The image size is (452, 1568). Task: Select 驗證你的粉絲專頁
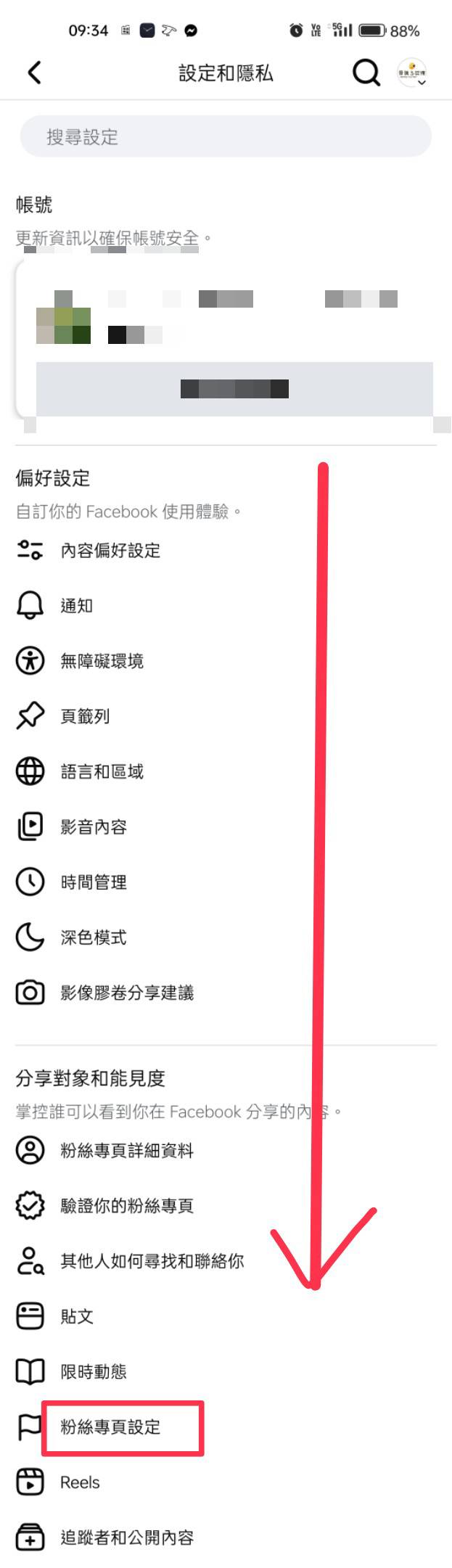click(x=127, y=1206)
